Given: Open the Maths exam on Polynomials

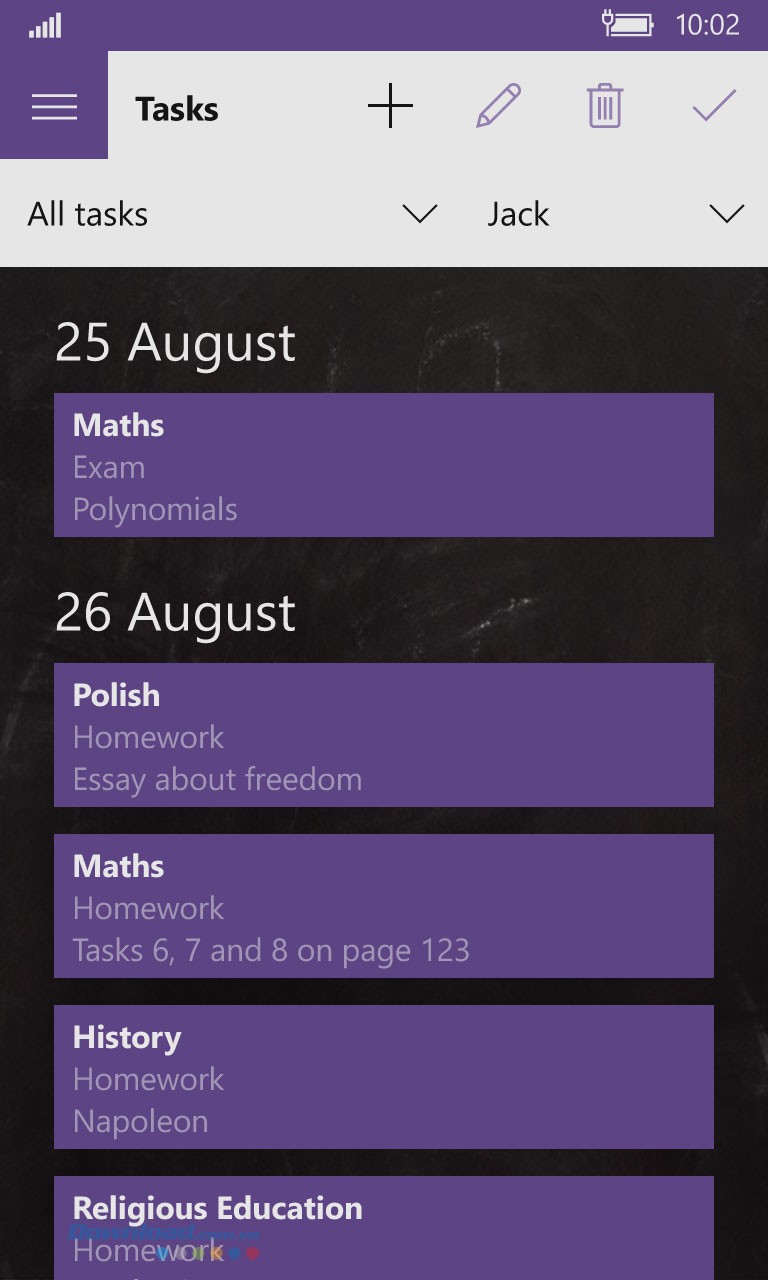Looking at the screenshot, I should coord(384,465).
